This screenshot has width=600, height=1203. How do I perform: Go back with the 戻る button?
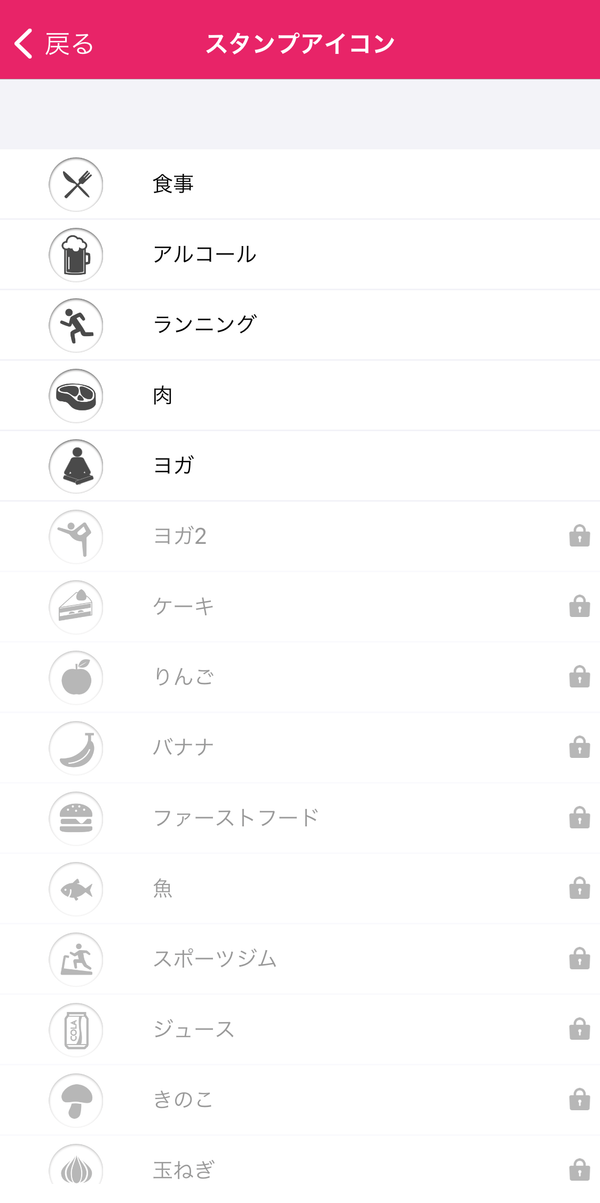(54, 44)
